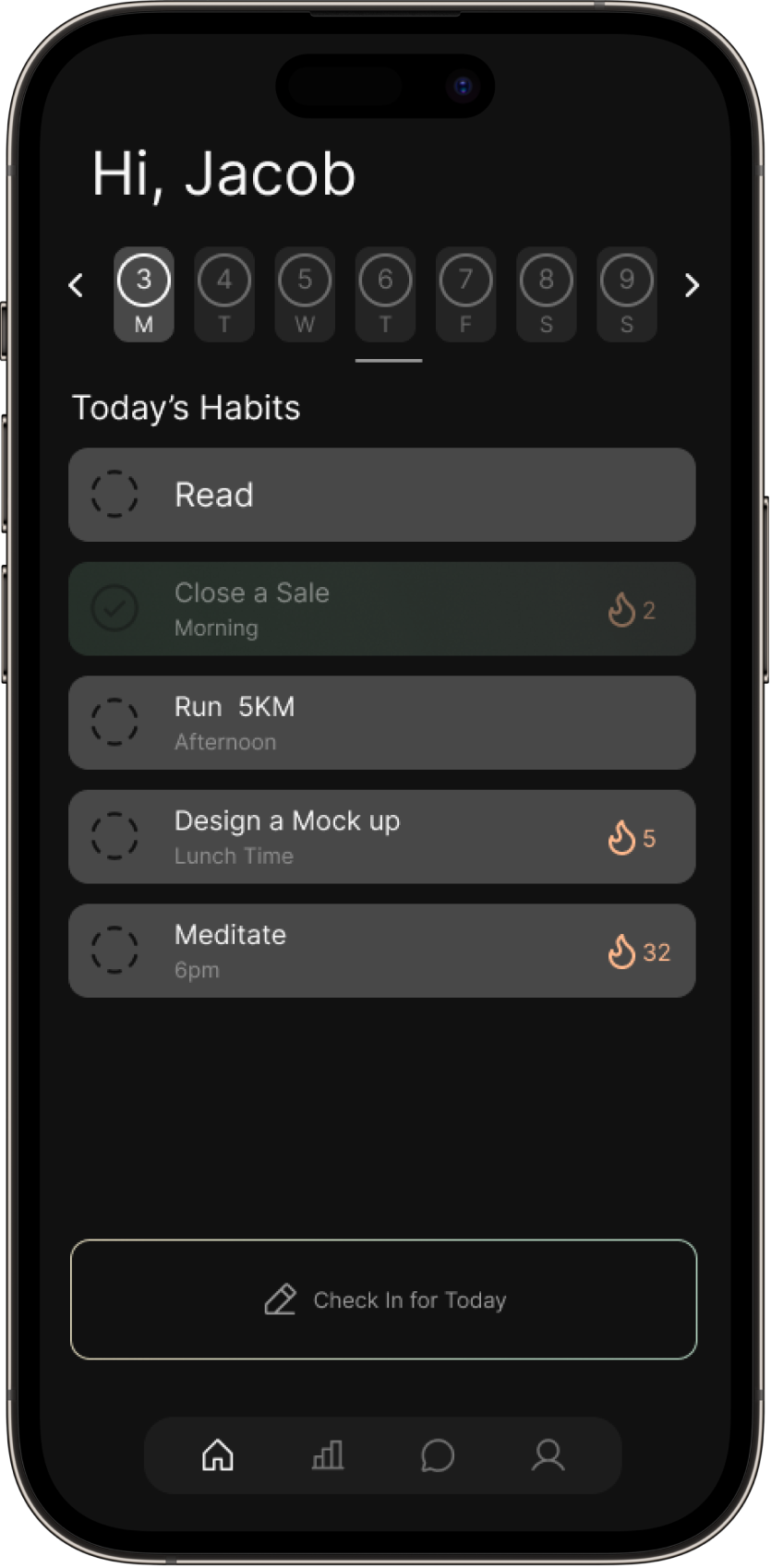Select Monday the 3rd in the date strip

point(143,293)
